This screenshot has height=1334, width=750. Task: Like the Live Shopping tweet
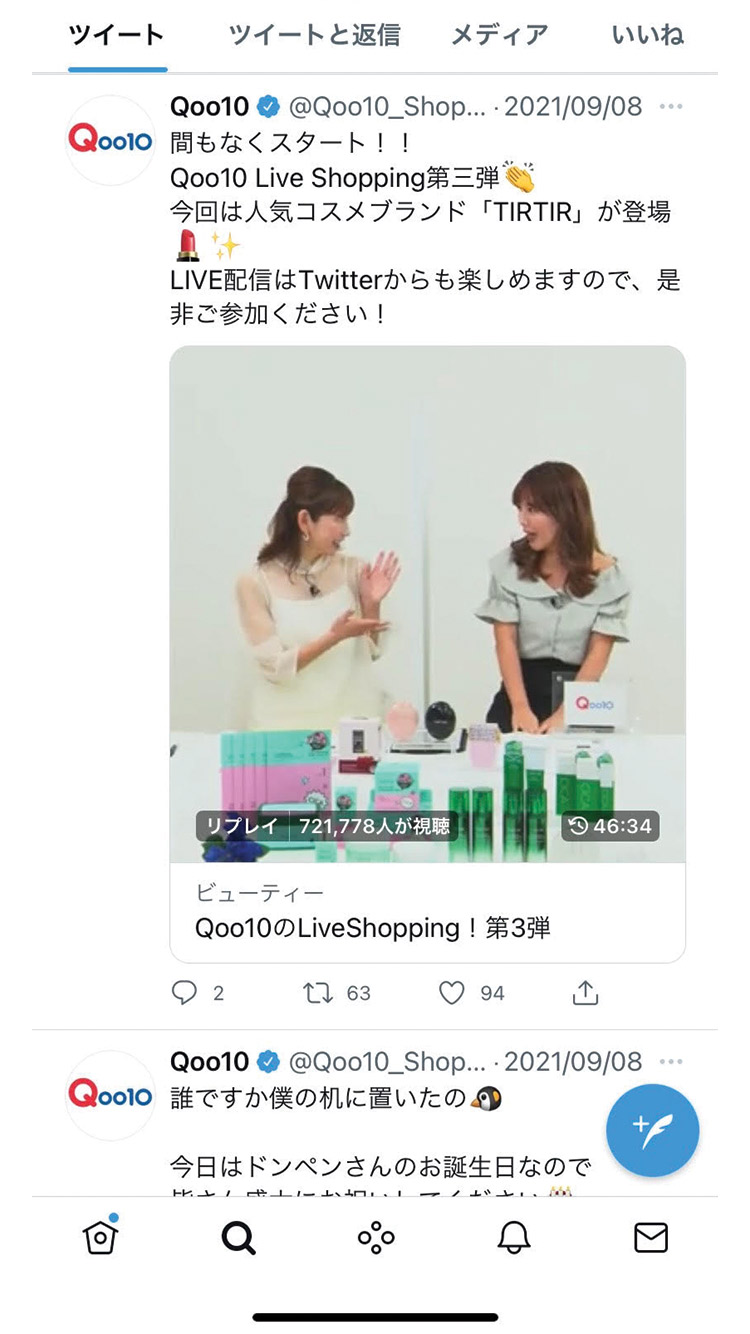pos(452,993)
